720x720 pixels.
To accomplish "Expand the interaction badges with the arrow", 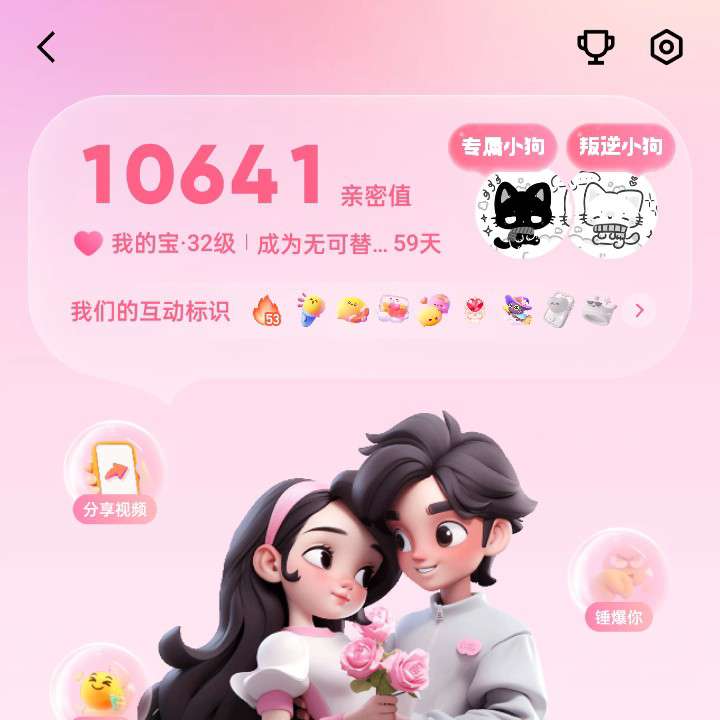I will (x=639, y=311).
